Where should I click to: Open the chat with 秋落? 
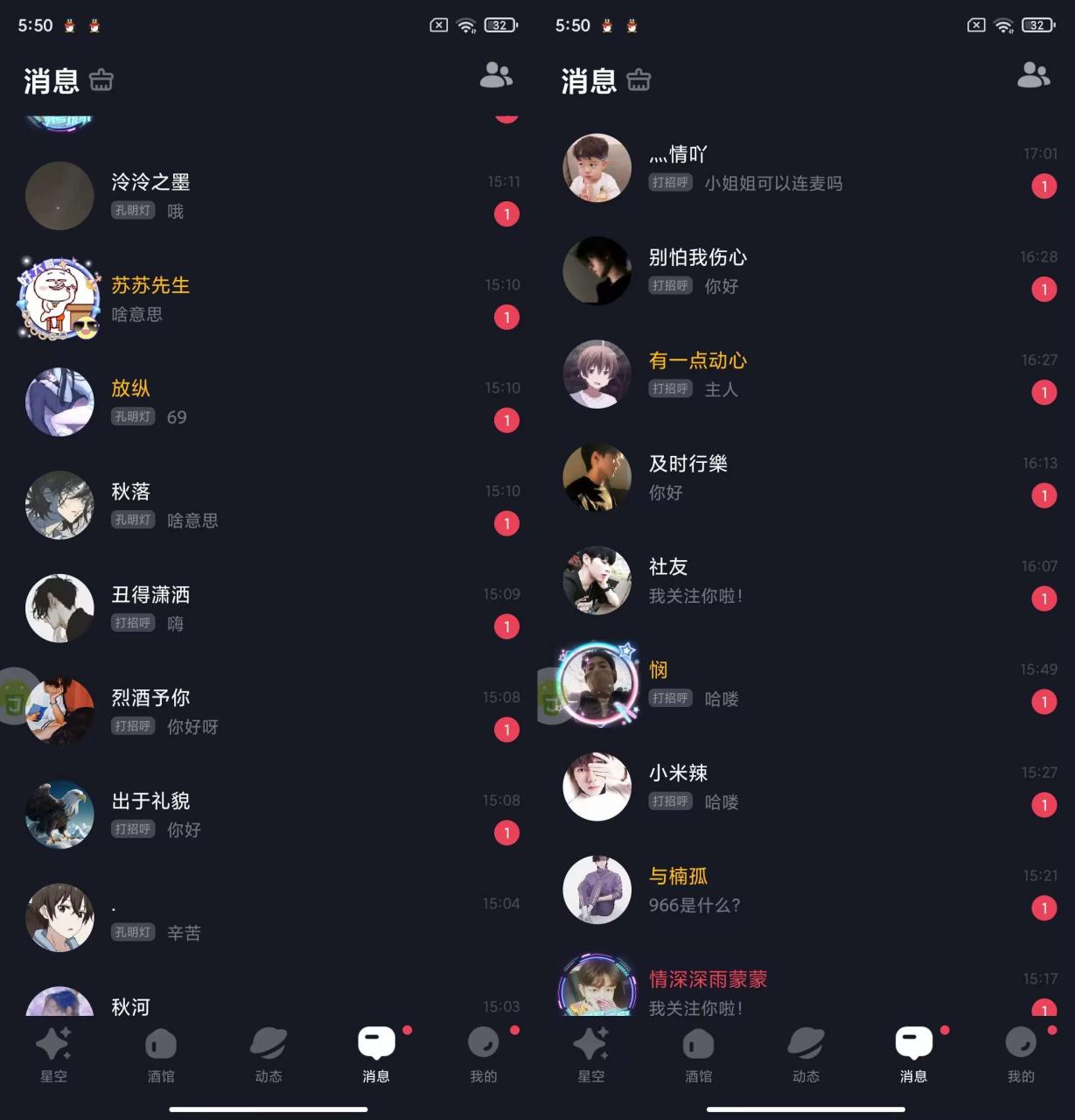point(262,506)
